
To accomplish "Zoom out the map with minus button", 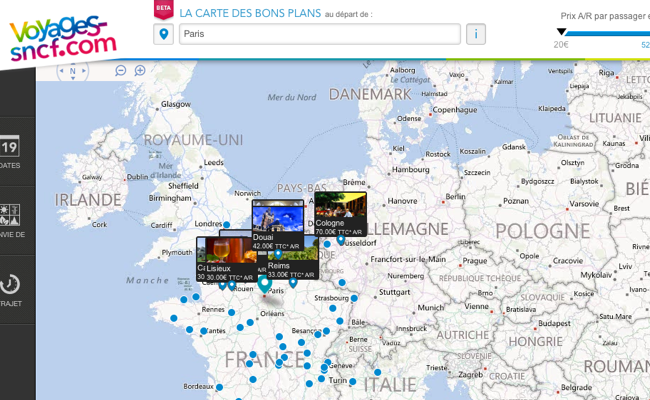I will [x=120, y=71].
